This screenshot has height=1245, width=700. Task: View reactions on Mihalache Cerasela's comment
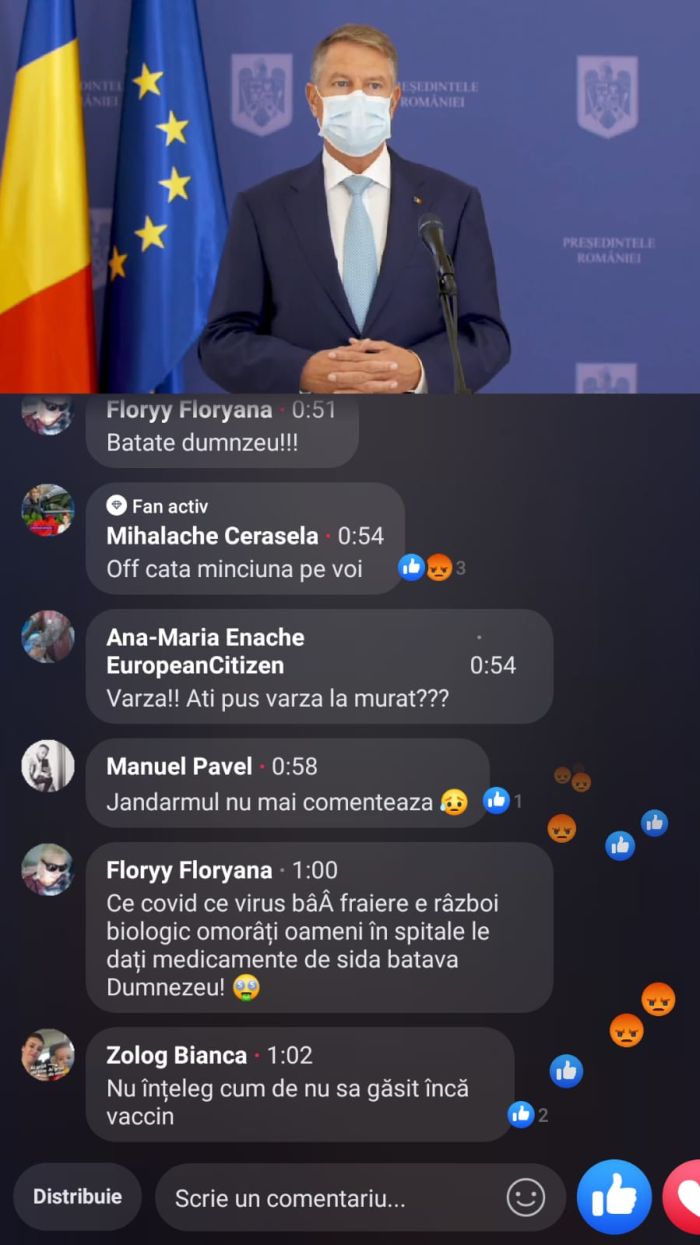pos(432,568)
